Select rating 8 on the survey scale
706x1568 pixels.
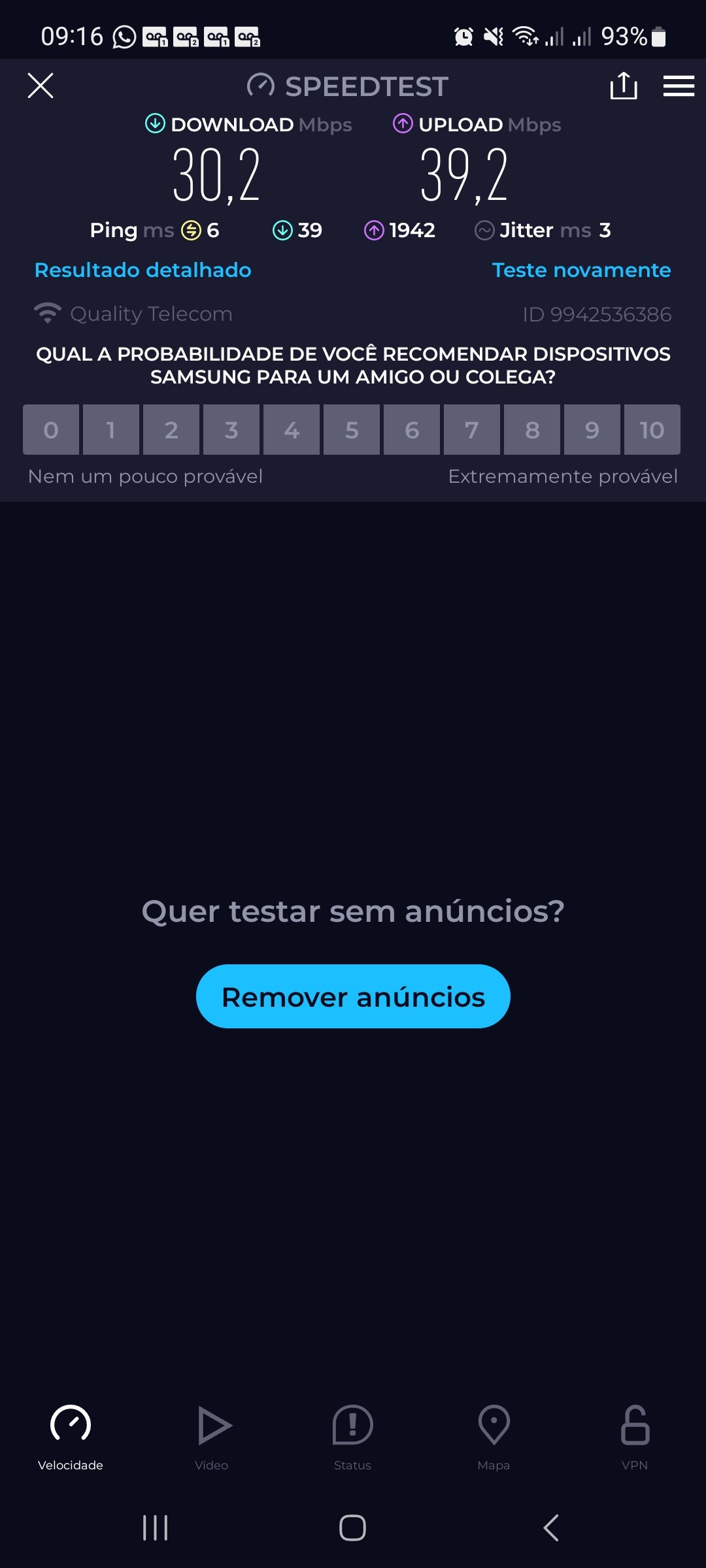(x=532, y=430)
